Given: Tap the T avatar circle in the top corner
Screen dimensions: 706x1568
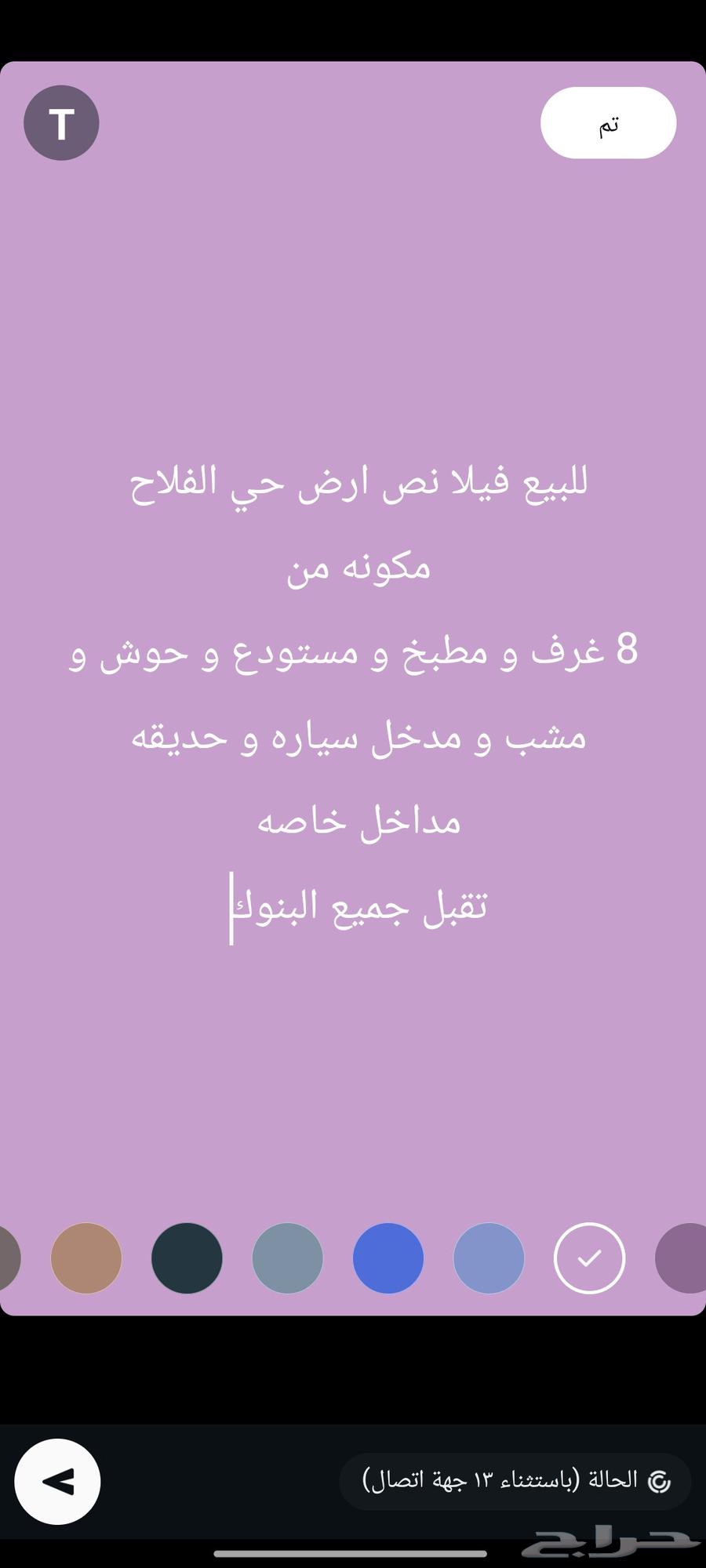Looking at the screenshot, I should [61, 124].
